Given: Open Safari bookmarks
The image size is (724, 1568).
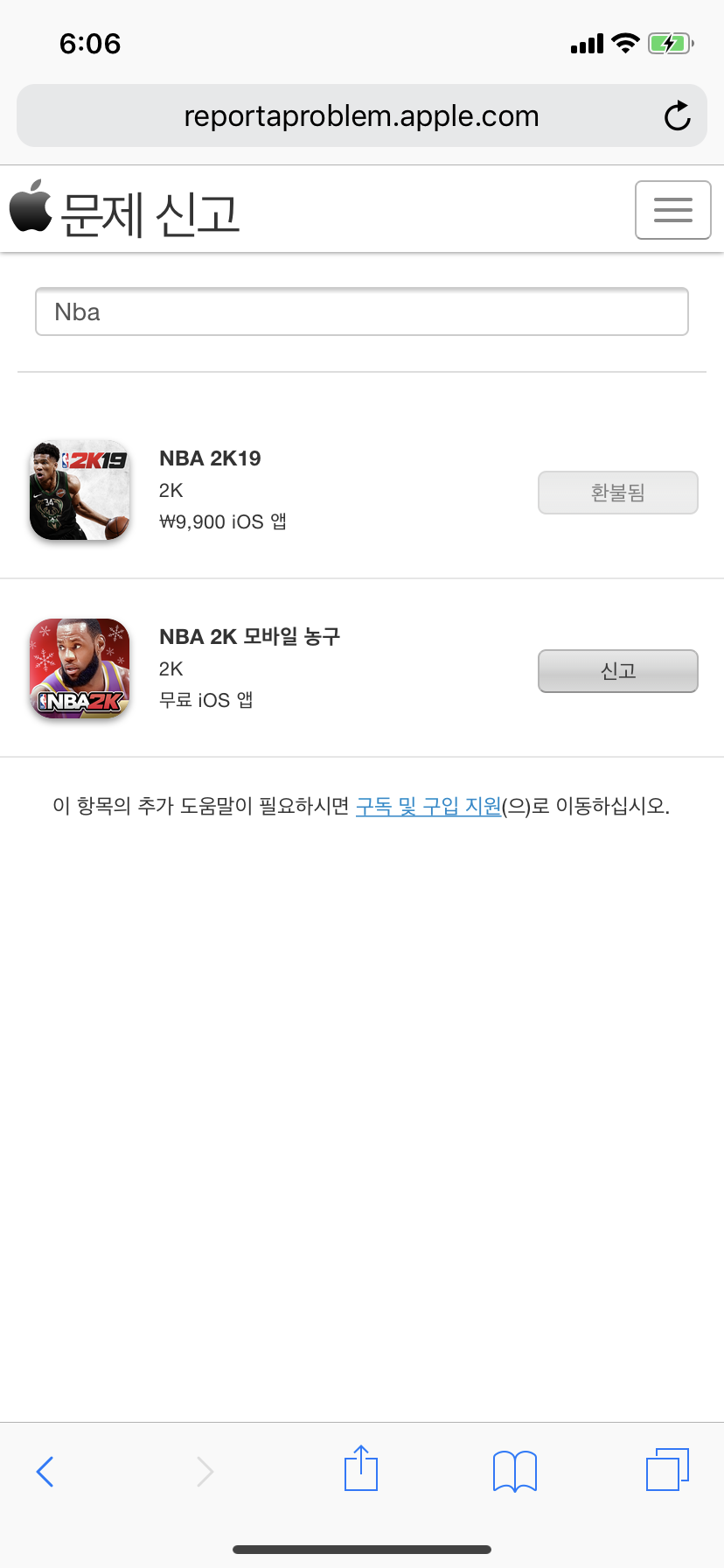Looking at the screenshot, I should click(x=515, y=1471).
